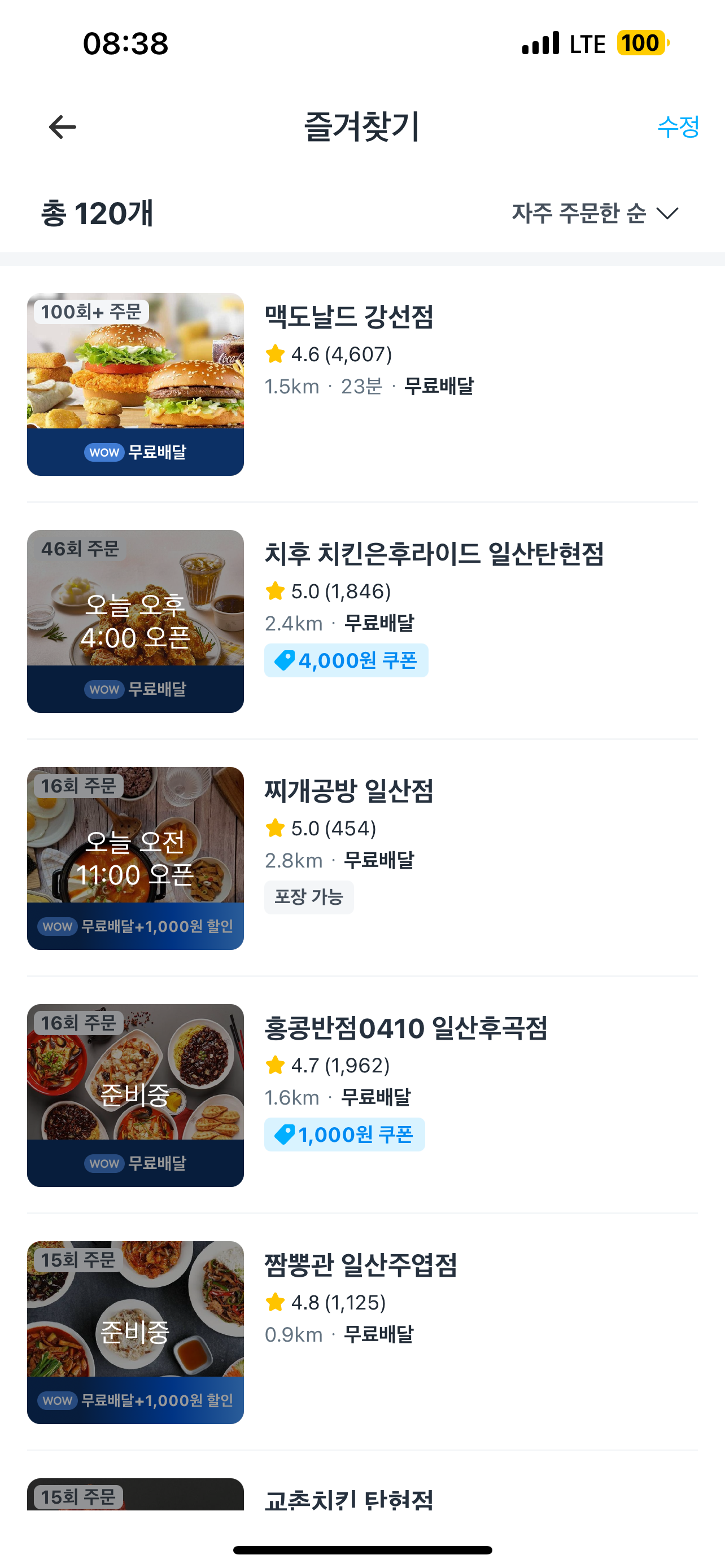Tap 수정 to edit favorites
725x1568 pixels.
678,126
